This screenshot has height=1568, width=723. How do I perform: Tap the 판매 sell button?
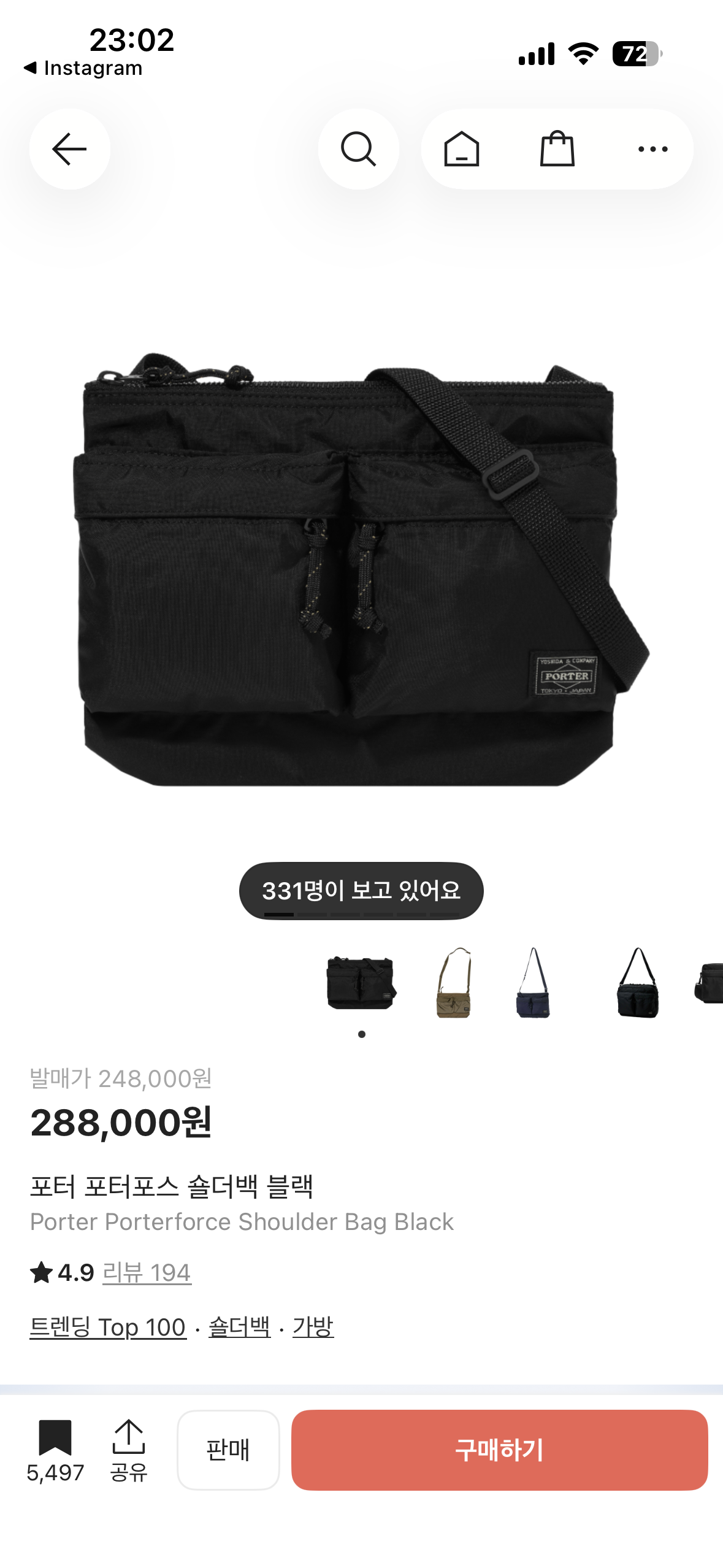pyautogui.click(x=228, y=1450)
